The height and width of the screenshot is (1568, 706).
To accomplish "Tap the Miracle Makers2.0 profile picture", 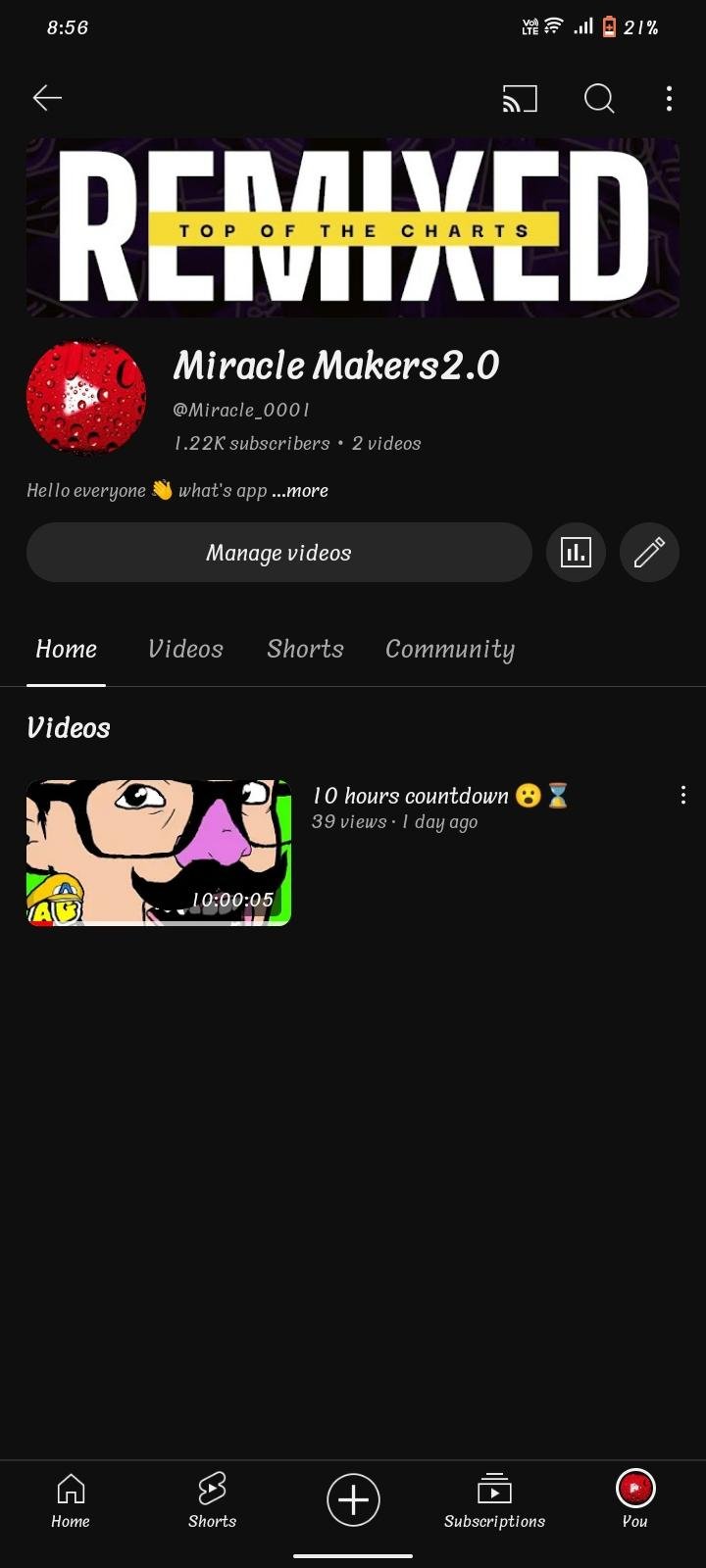I will (85, 397).
